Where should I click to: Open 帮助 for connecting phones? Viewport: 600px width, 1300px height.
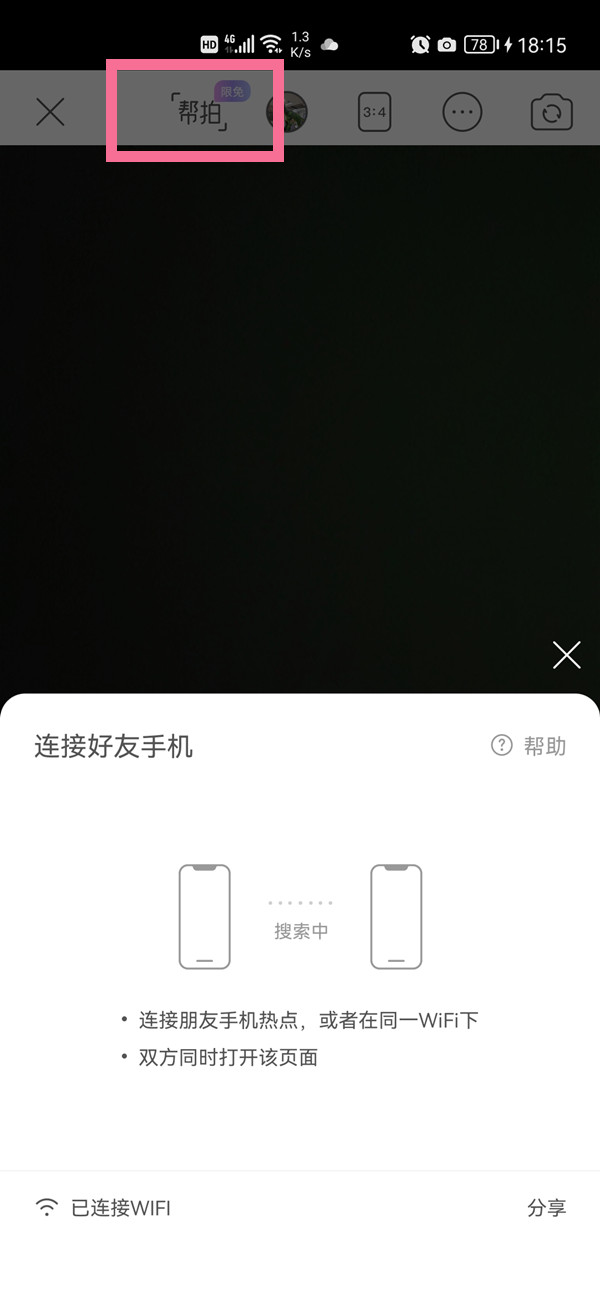tap(529, 746)
